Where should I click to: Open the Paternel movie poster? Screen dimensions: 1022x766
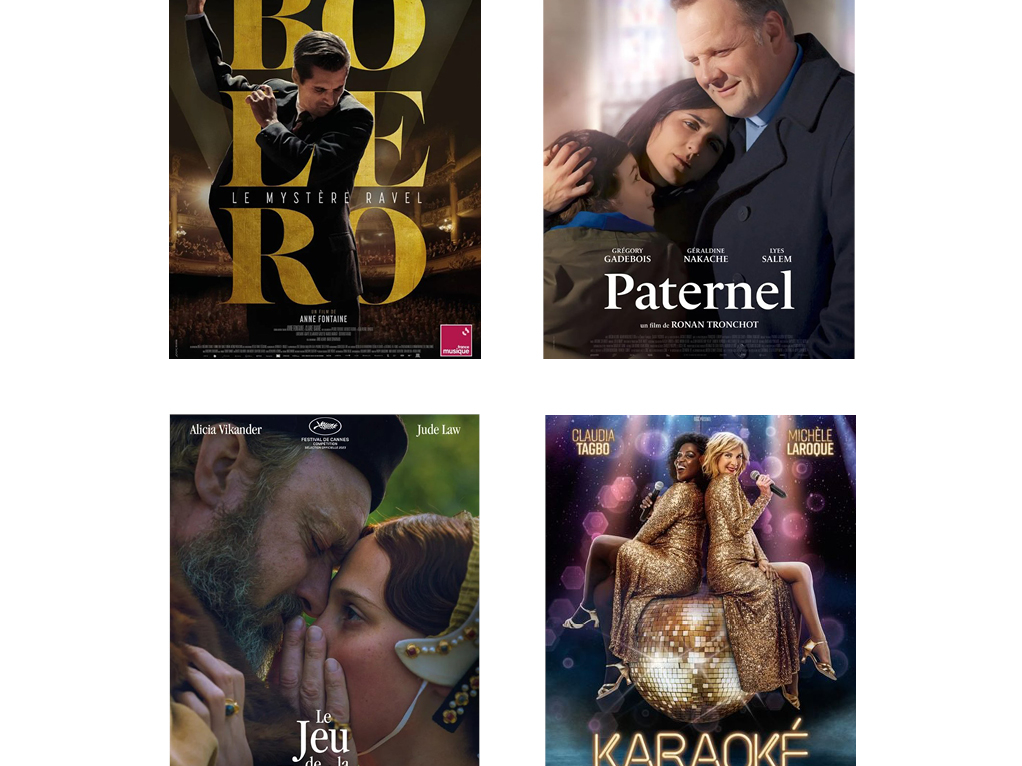click(x=698, y=178)
